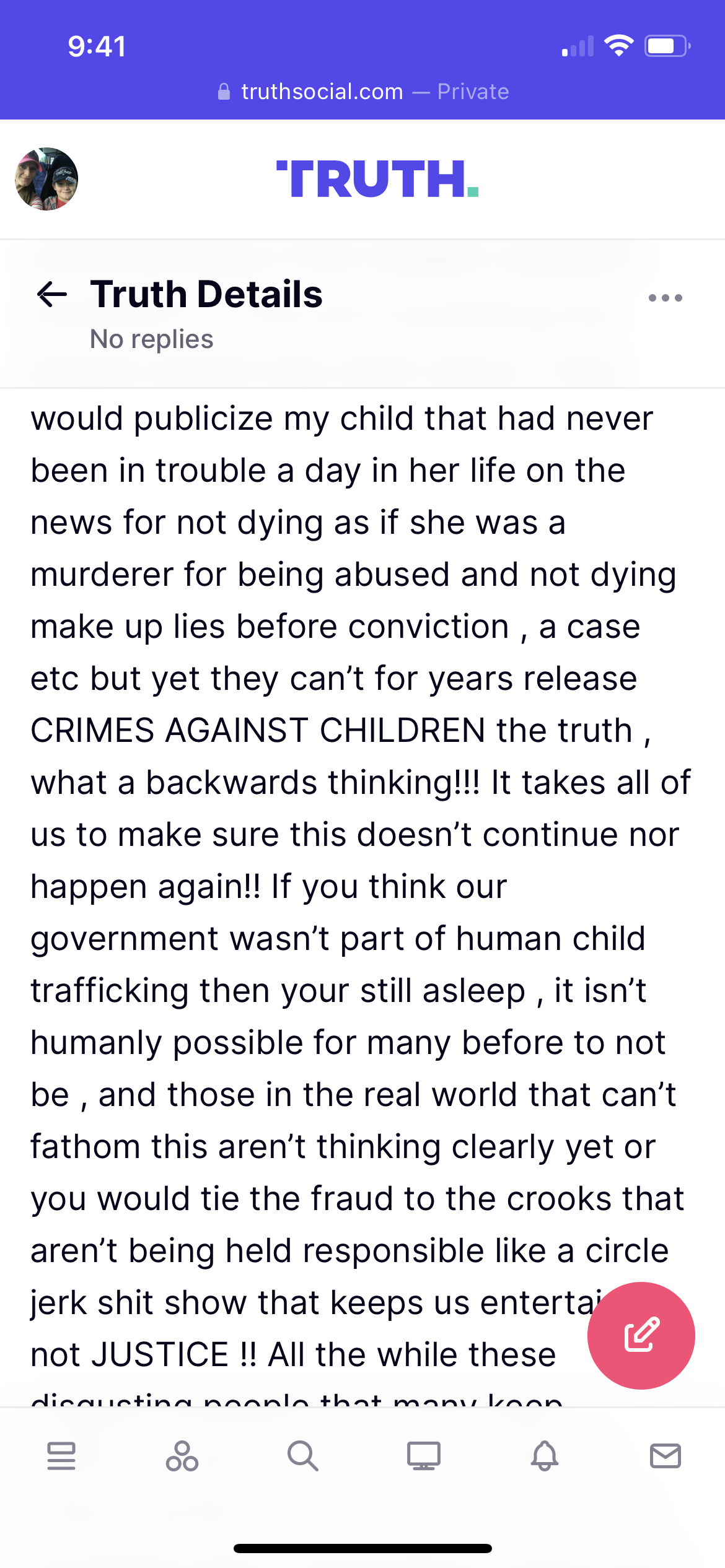The image size is (725, 1568).
Task: Switch to the TV streaming tab
Action: pyautogui.click(x=424, y=1456)
